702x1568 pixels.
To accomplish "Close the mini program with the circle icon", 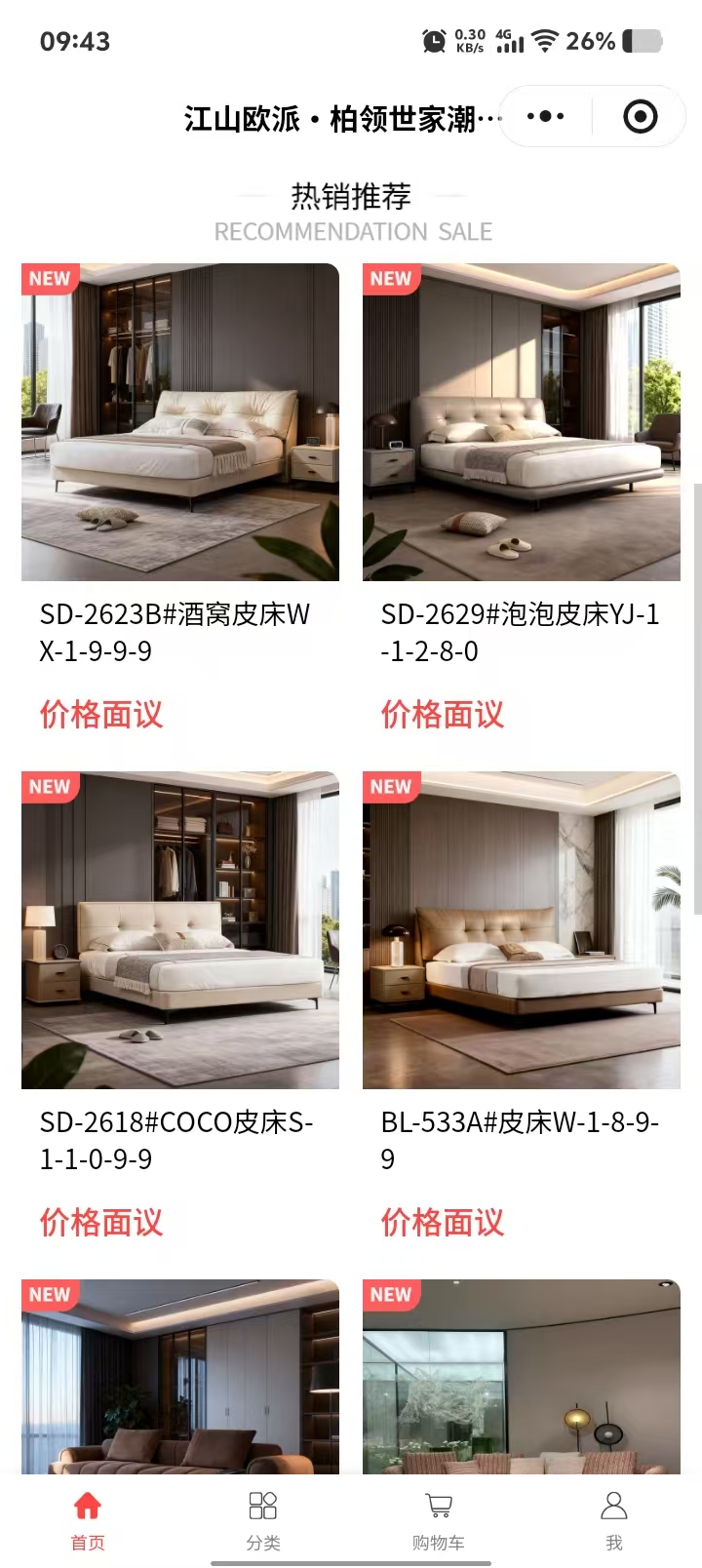I will click(x=640, y=117).
